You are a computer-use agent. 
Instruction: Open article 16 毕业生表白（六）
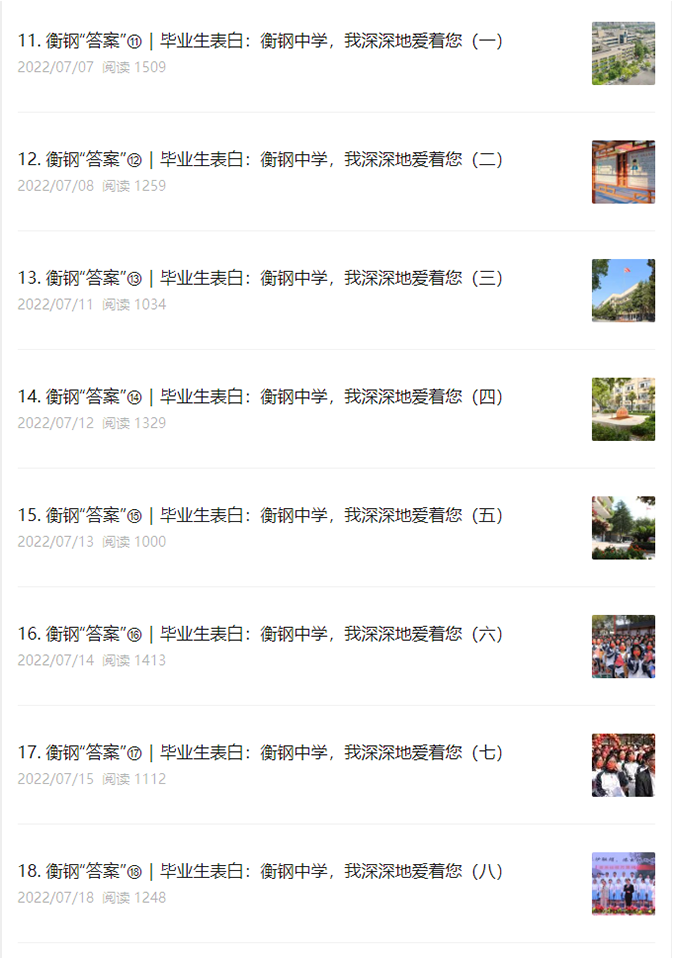coord(260,634)
